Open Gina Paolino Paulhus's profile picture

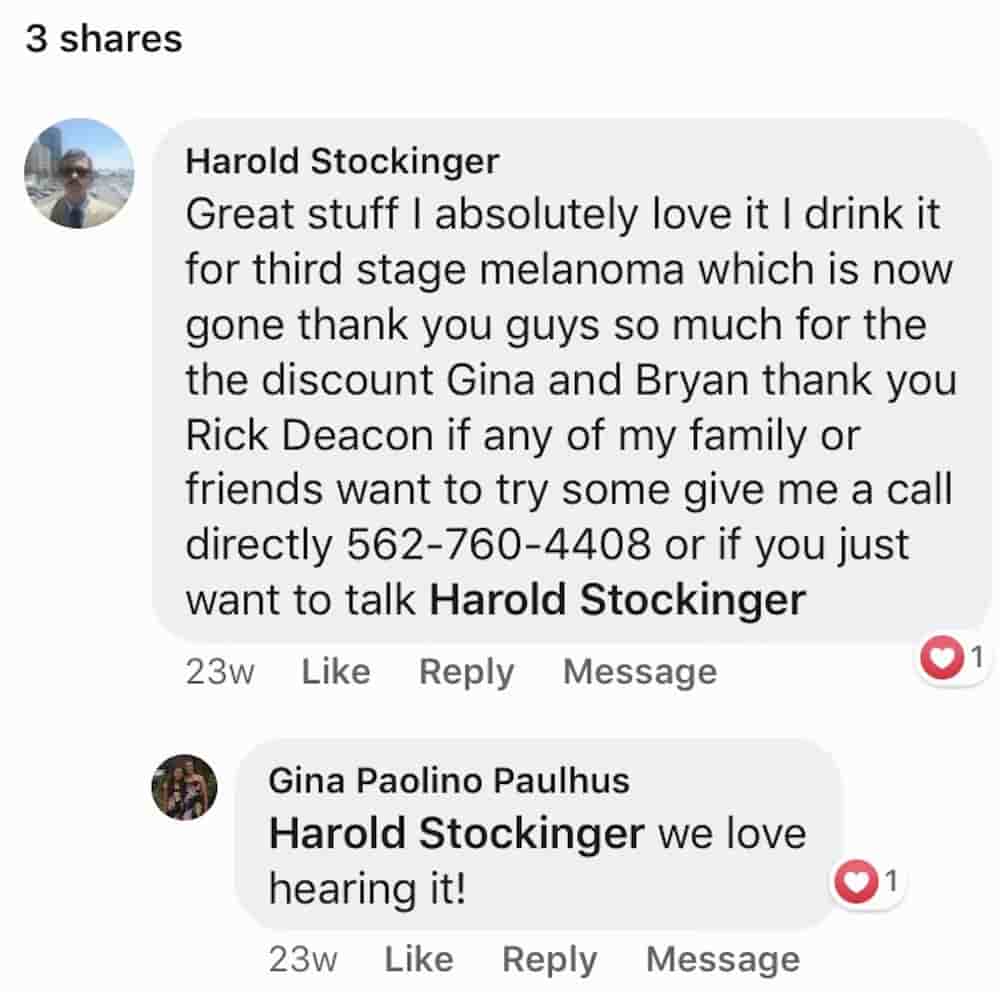tap(184, 787)
